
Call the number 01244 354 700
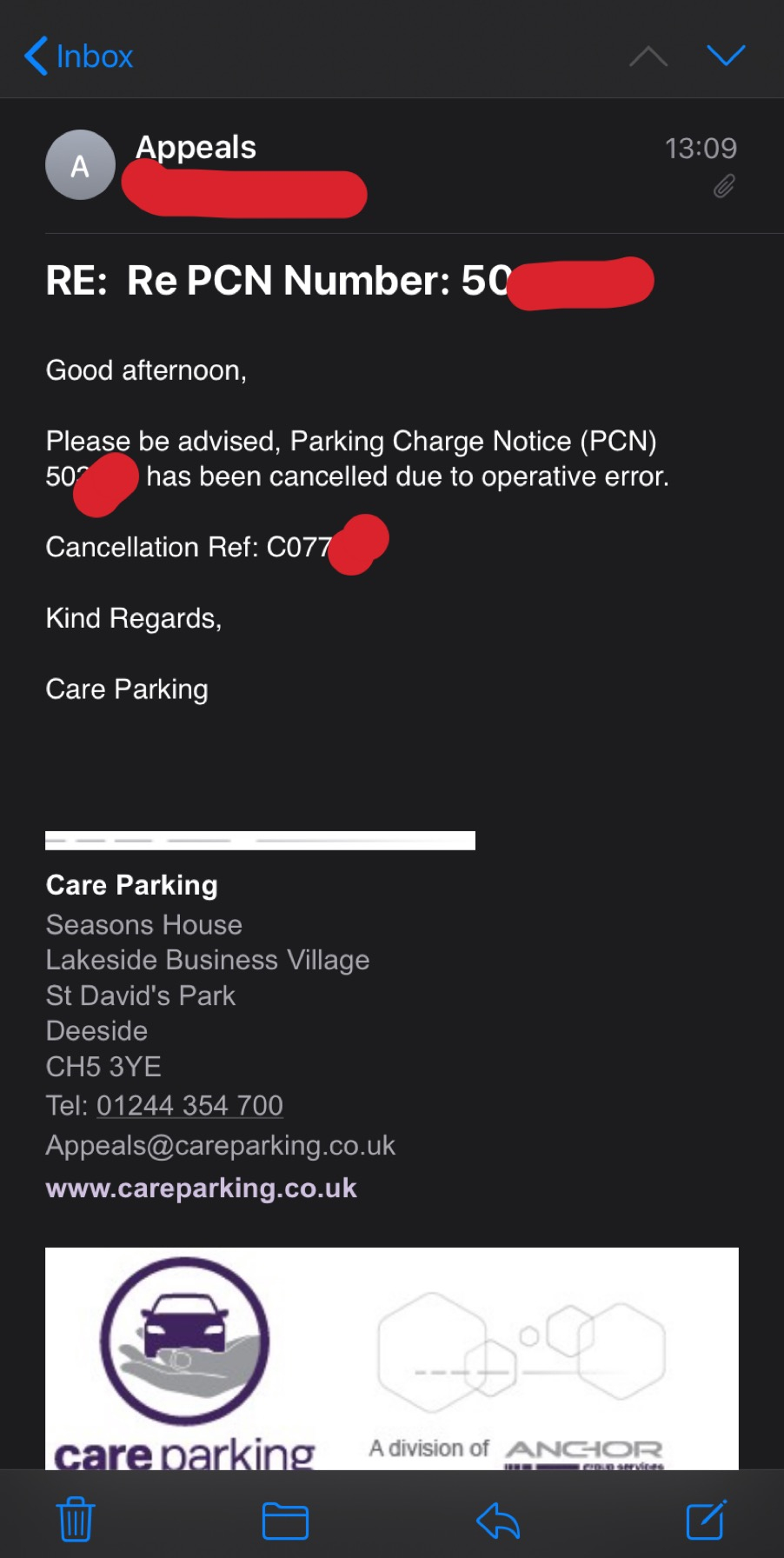[x=189, y=1105]
